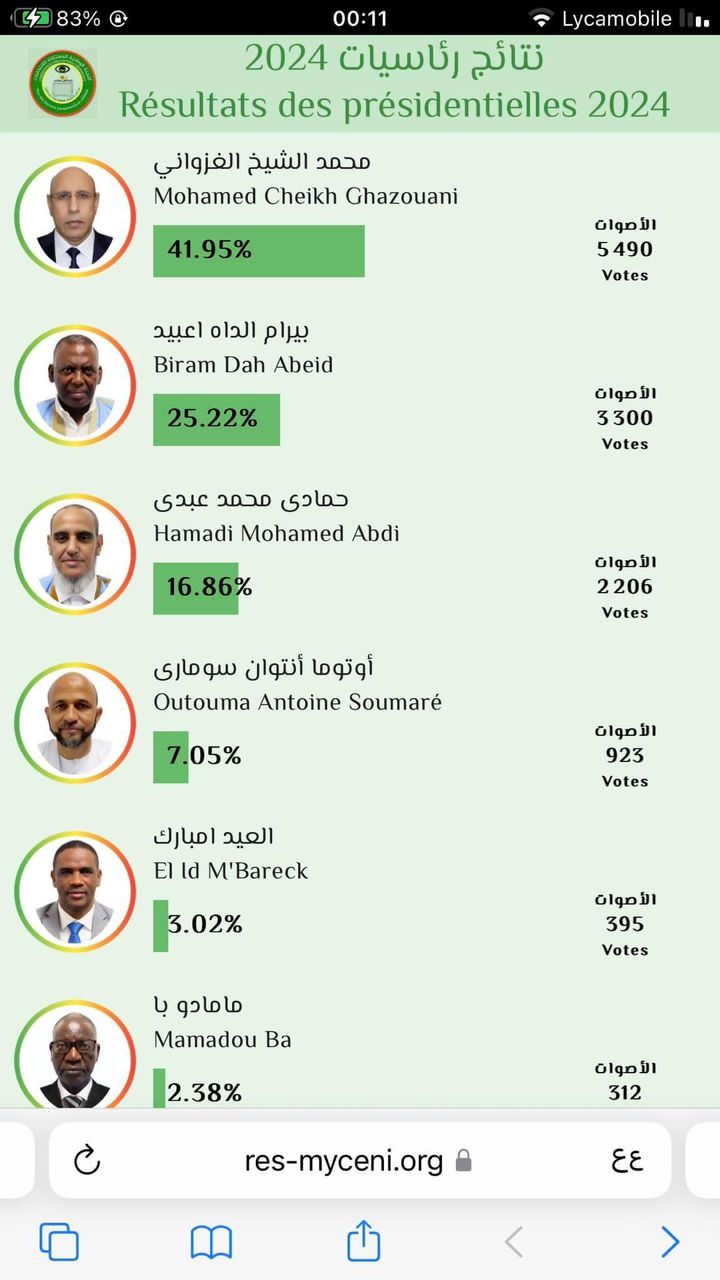Image resolution: width=720 pixels, height=1280 pixels.
Task: Open the reader format button in address bar
Action: pyautogui.click(x=627, y=1160)
